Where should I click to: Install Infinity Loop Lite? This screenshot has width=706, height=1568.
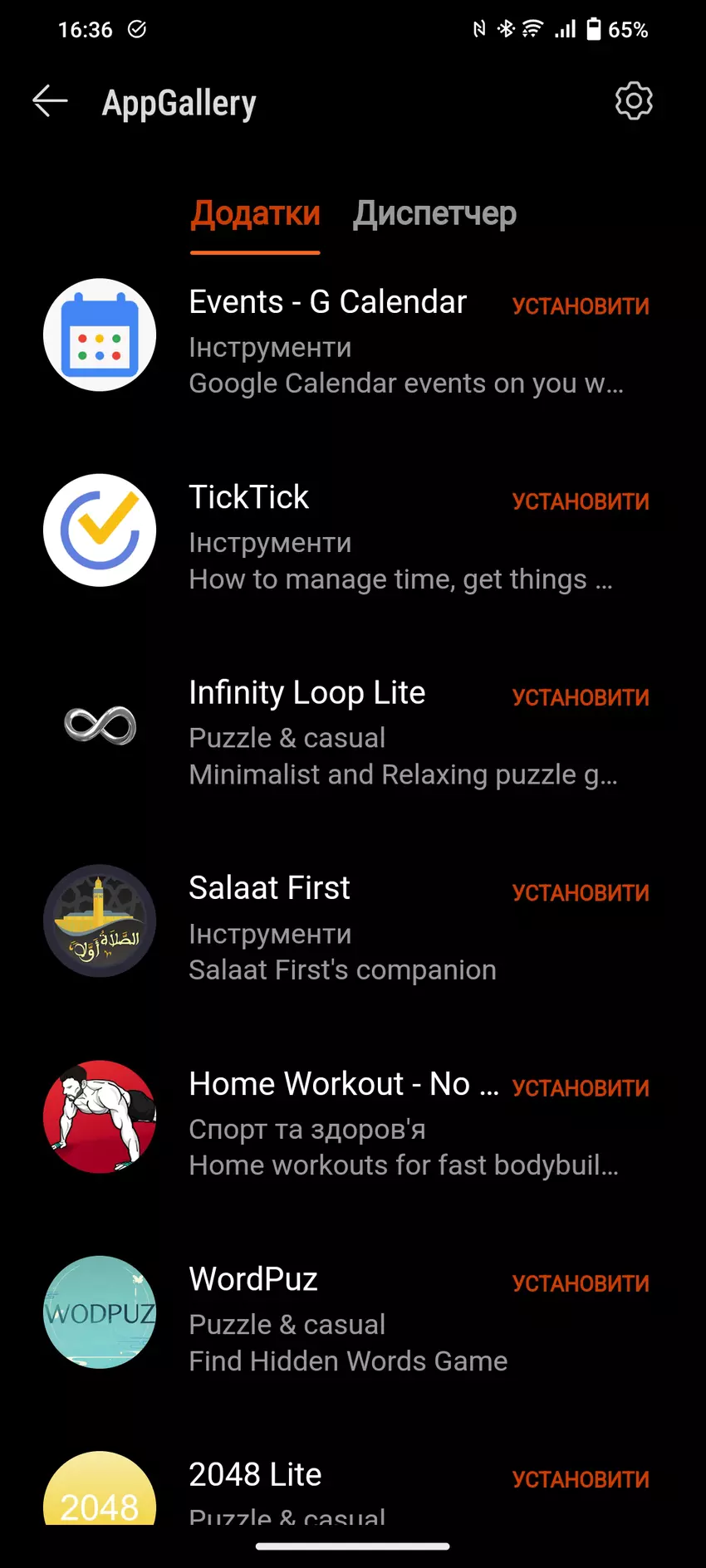pyautogui.click(x=580, y=698)
